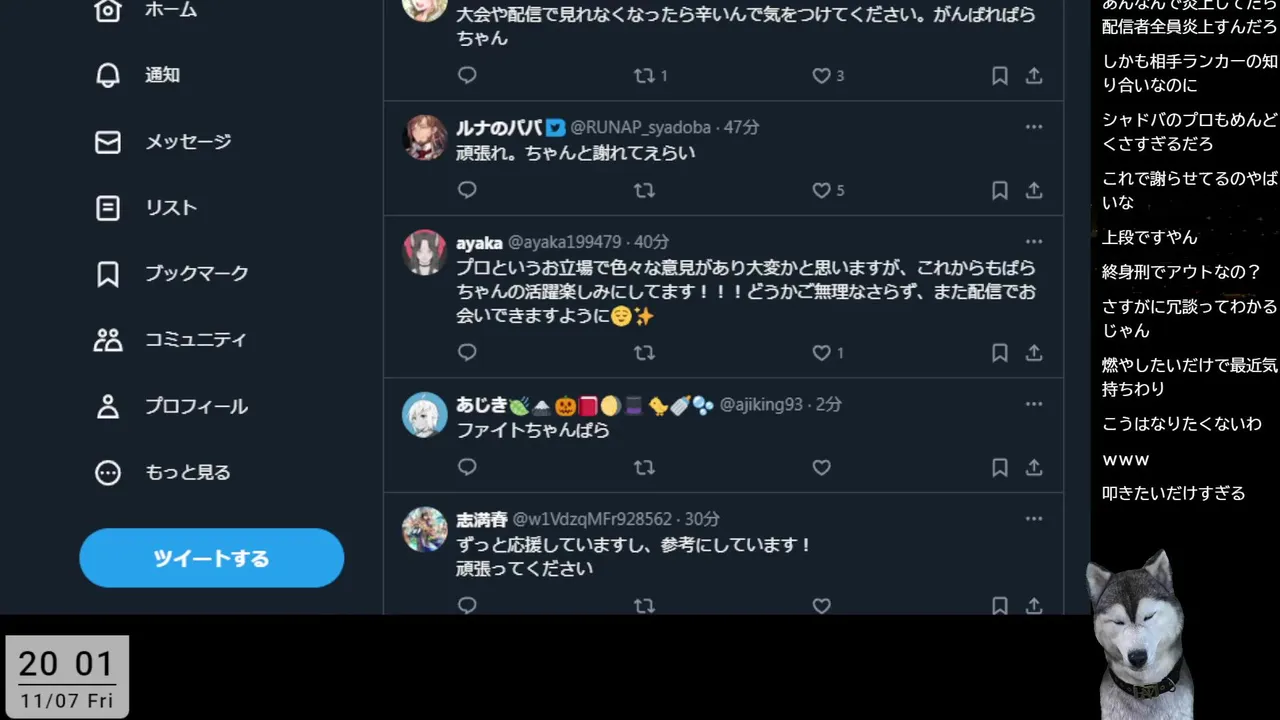Open the 通知 notifications menu item
Image resolution: width=1280 pixels, height=720 pixels.
(137, 75)
